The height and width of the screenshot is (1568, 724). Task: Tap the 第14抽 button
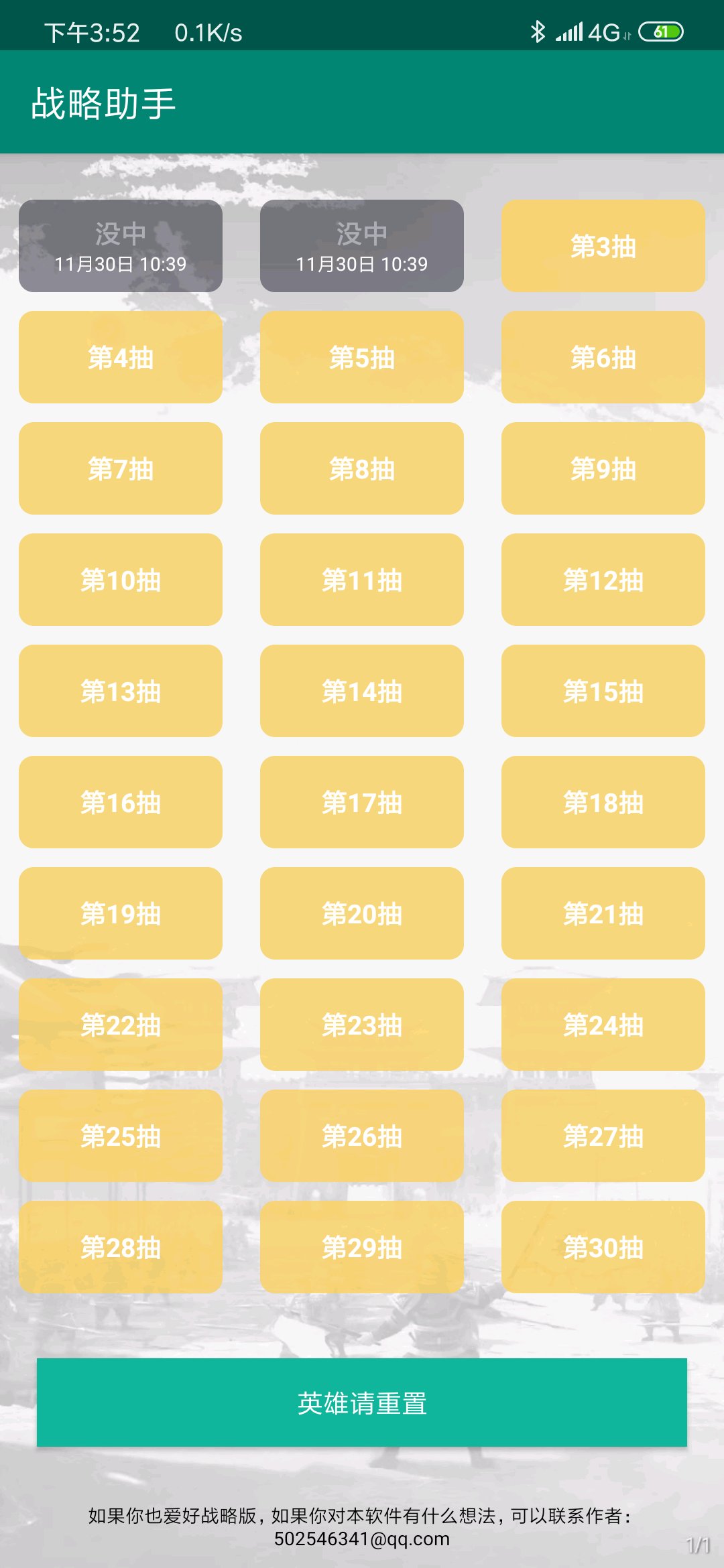coord(362,691)
